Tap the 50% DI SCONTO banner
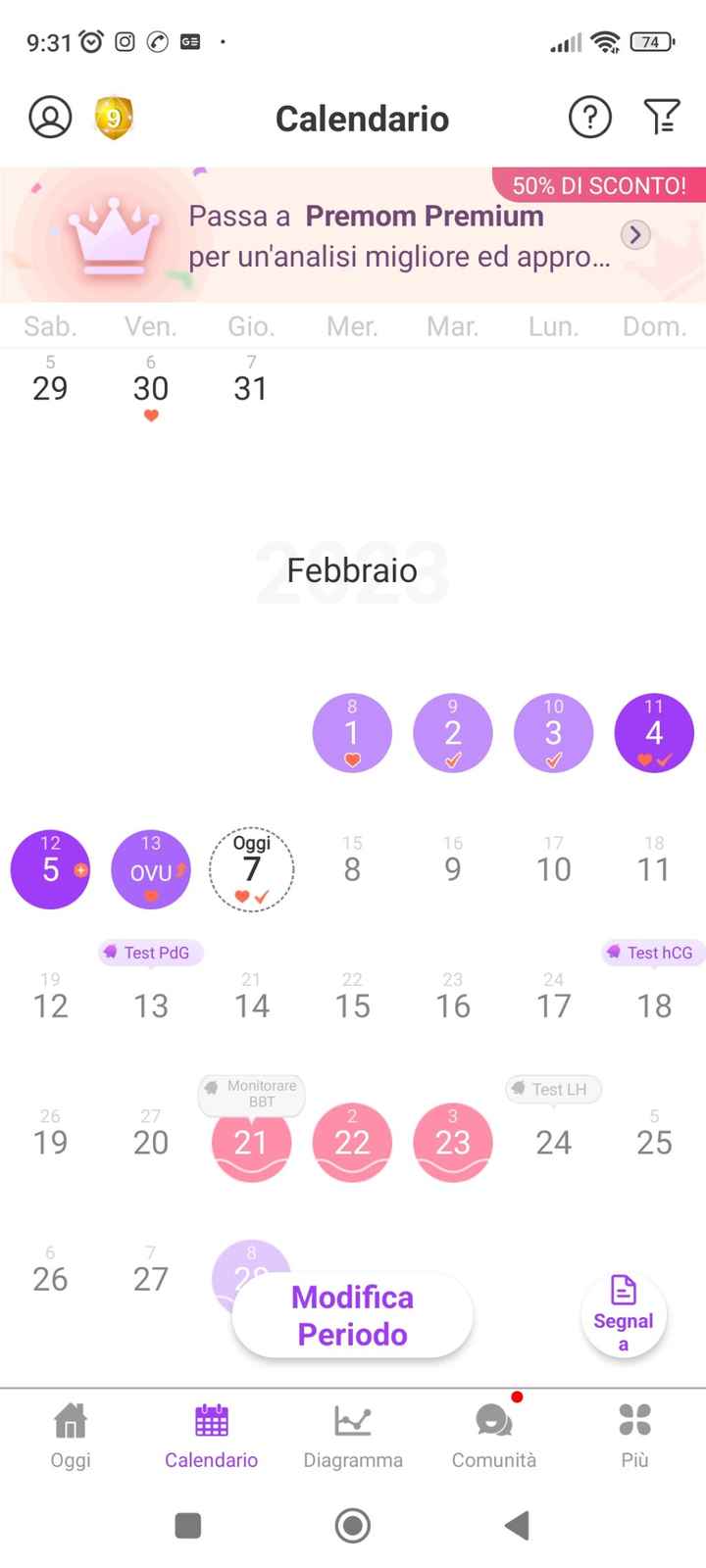Image resolution: width=706 pixels, height=1568 pixels. coord(598,184)
